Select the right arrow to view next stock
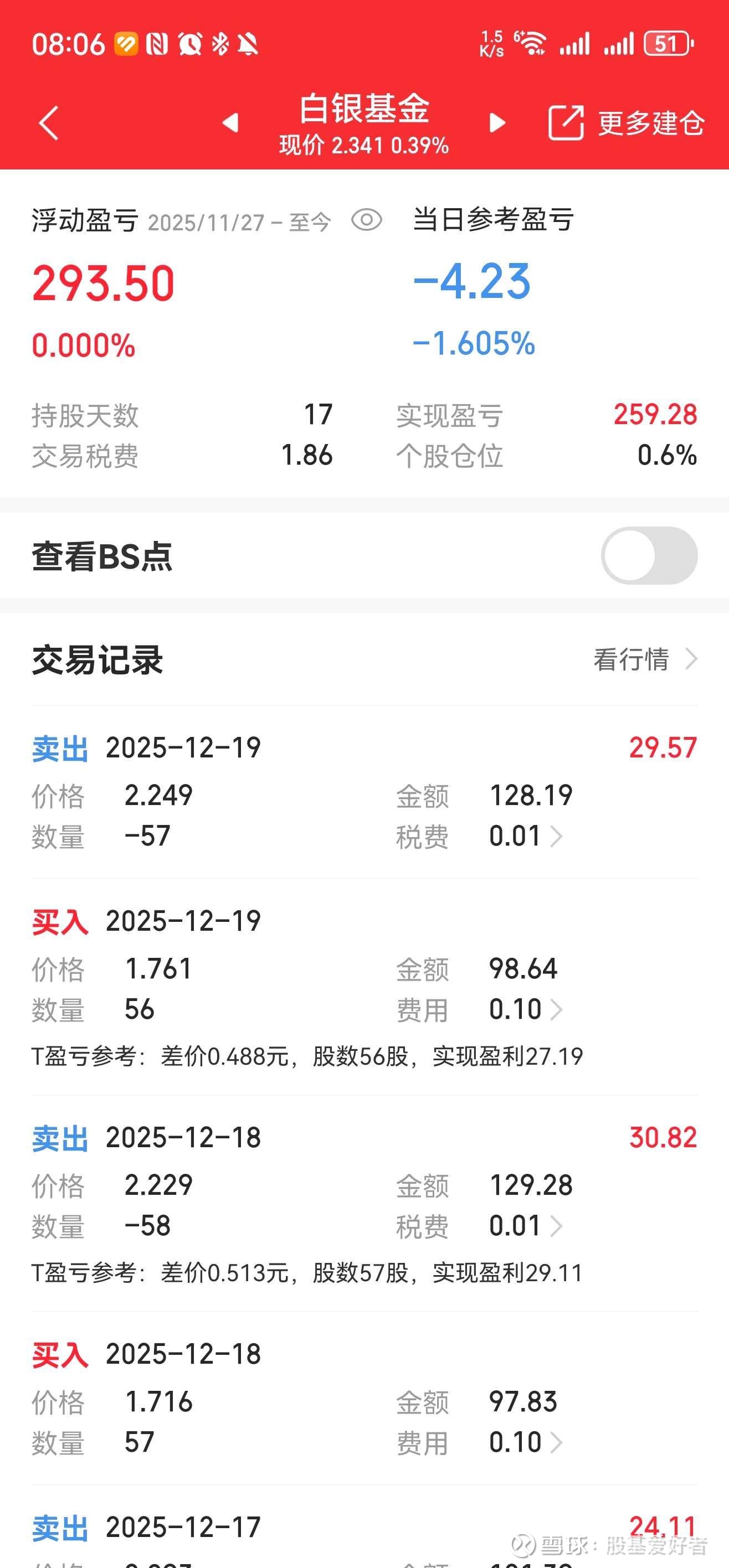Screen dimensions: 729x1568 click(x=496, y=122)
